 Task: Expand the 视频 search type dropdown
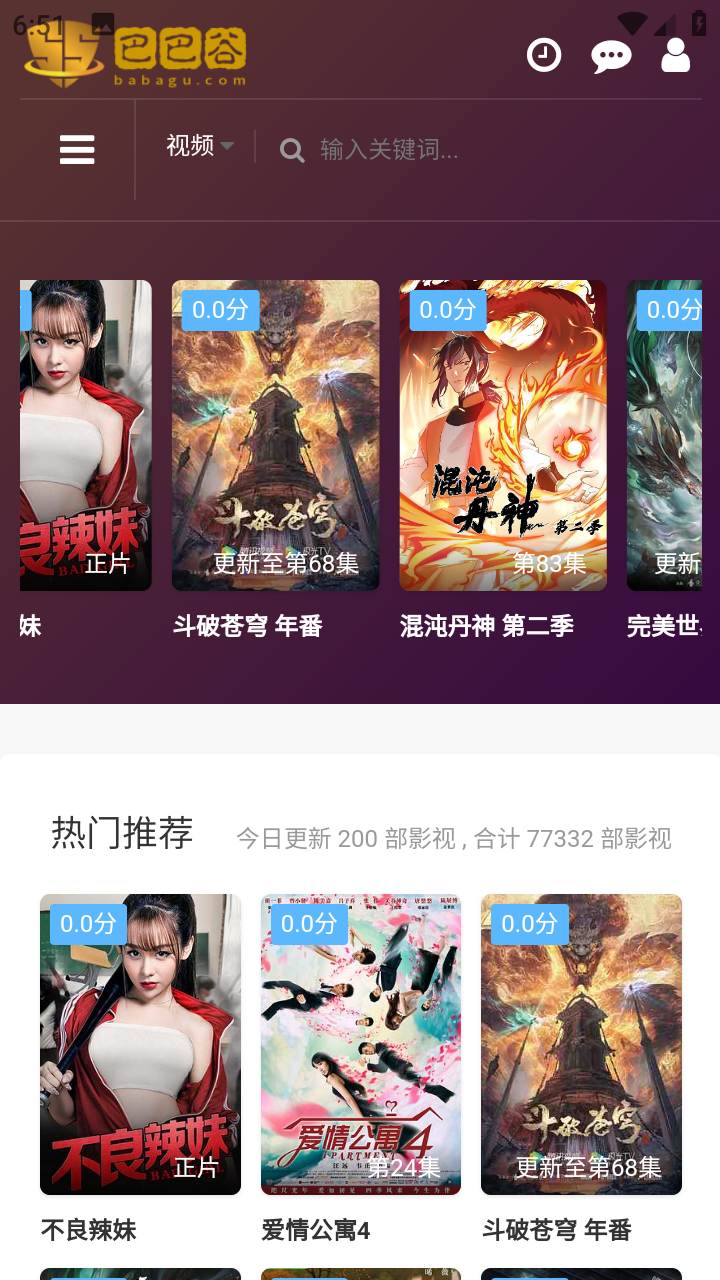pos(199,146)
